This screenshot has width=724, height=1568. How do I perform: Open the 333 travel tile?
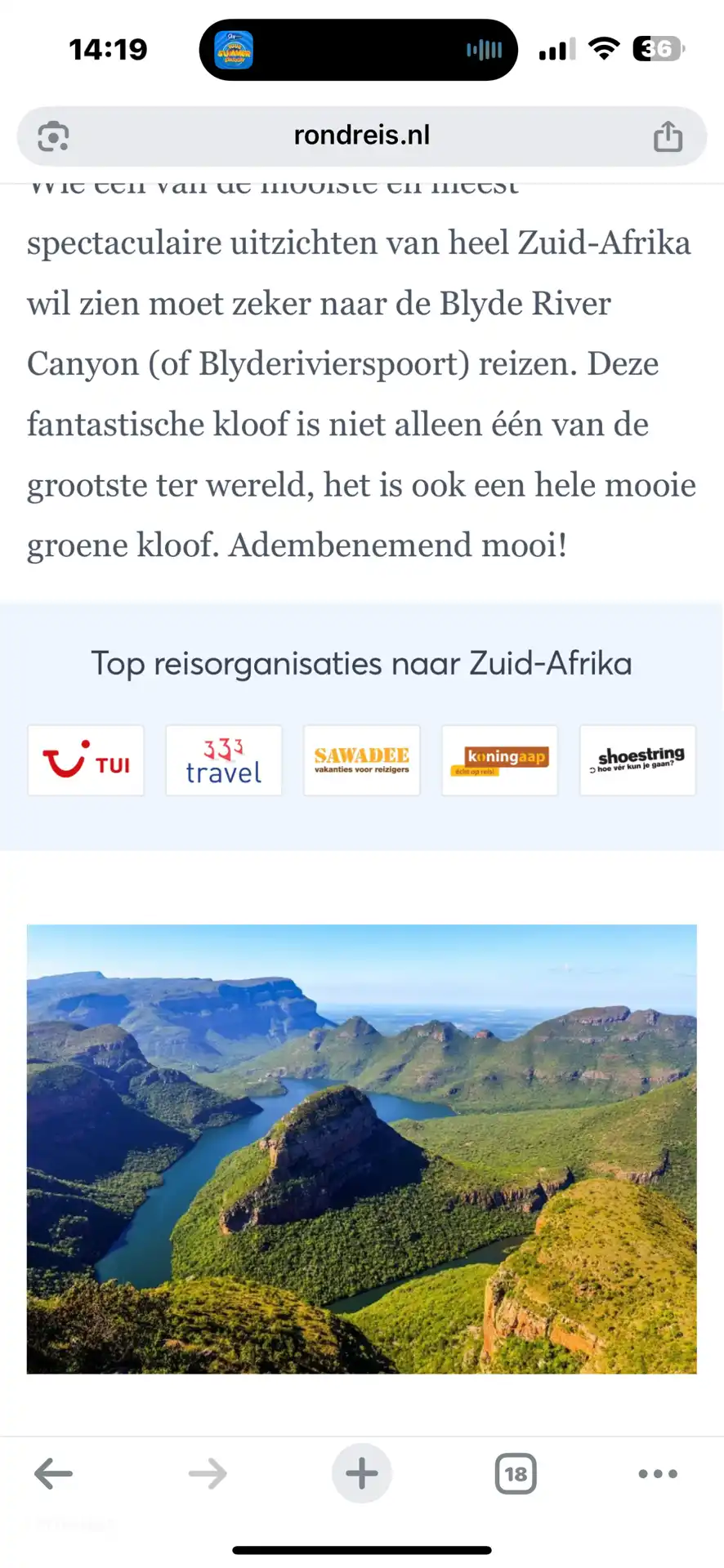pyautogui.click(x=224, y=760)
